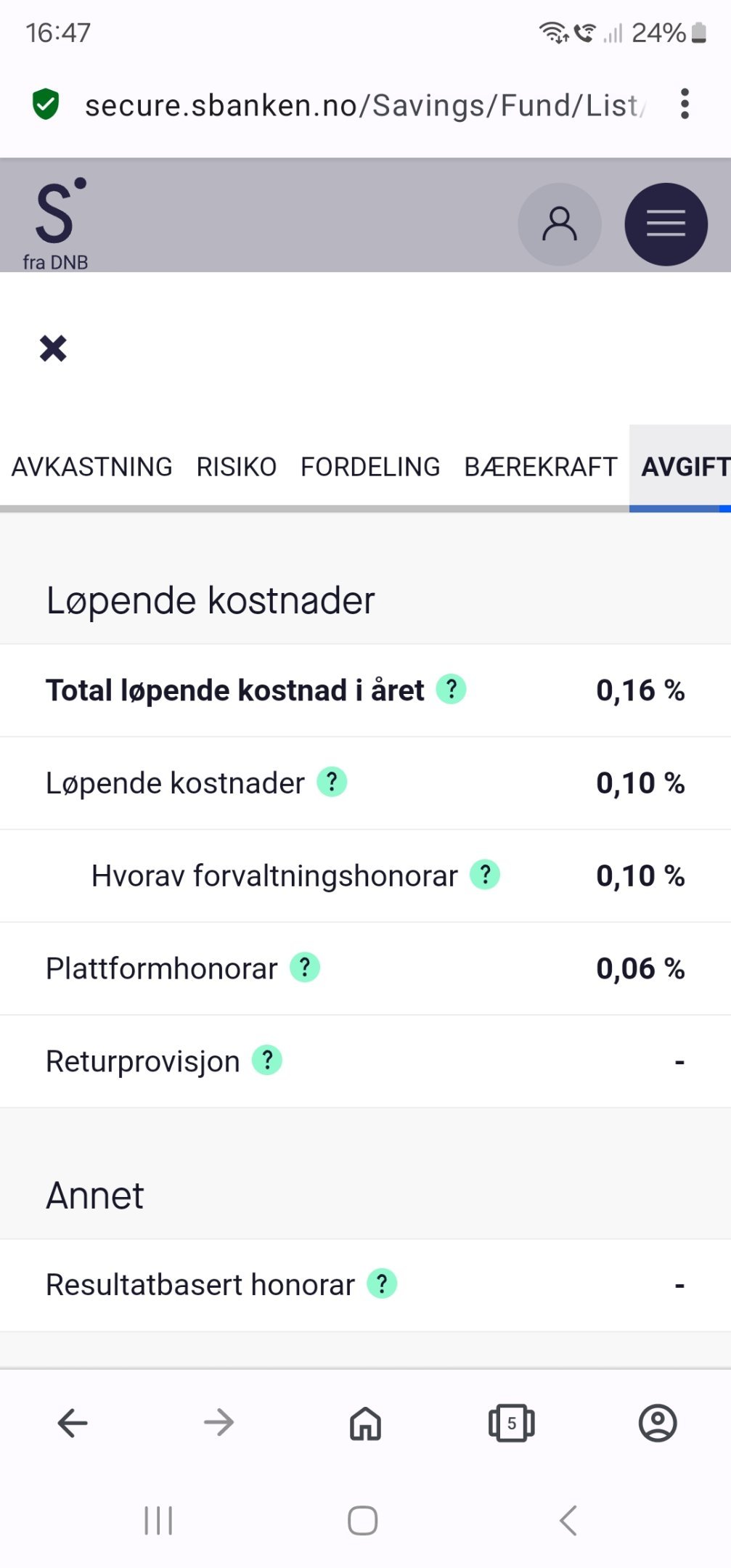Open the hamburger menu
Image resolution: width=731 pixels, height=1568 pixels.
coord(666,224)
